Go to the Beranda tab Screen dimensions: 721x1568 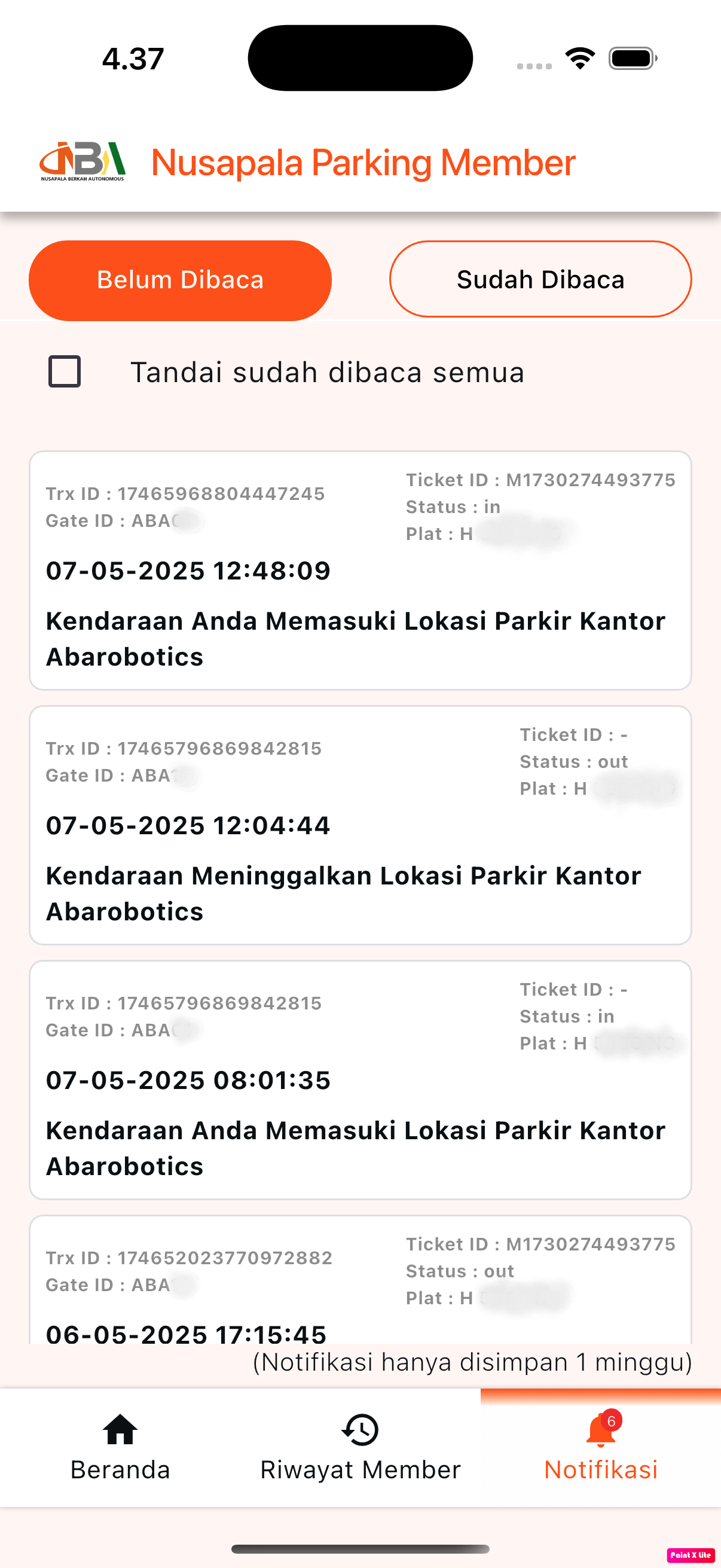pyautogui.click(x=120, y=1447)
